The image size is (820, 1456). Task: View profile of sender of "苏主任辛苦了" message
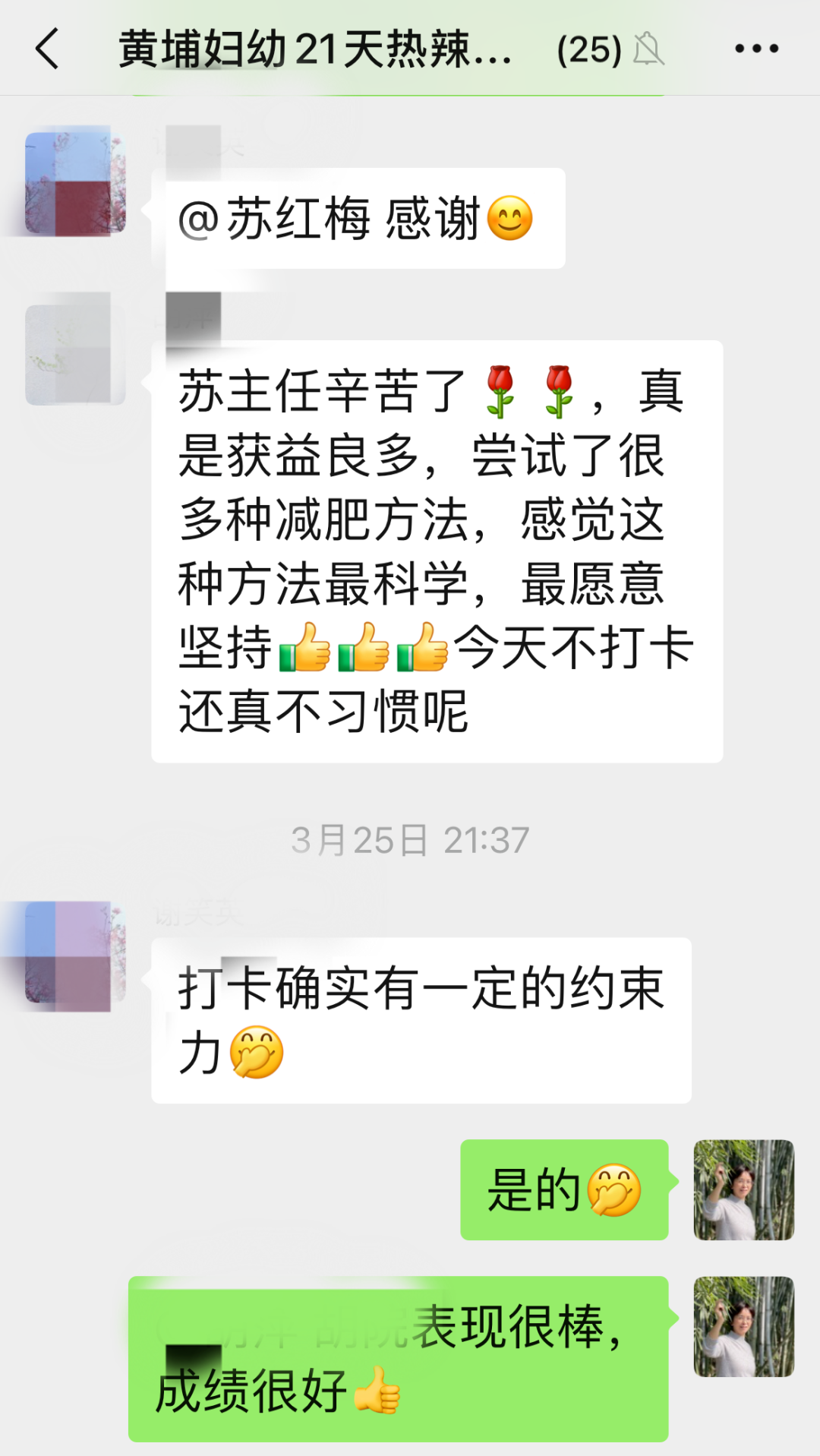click(75, 355)
